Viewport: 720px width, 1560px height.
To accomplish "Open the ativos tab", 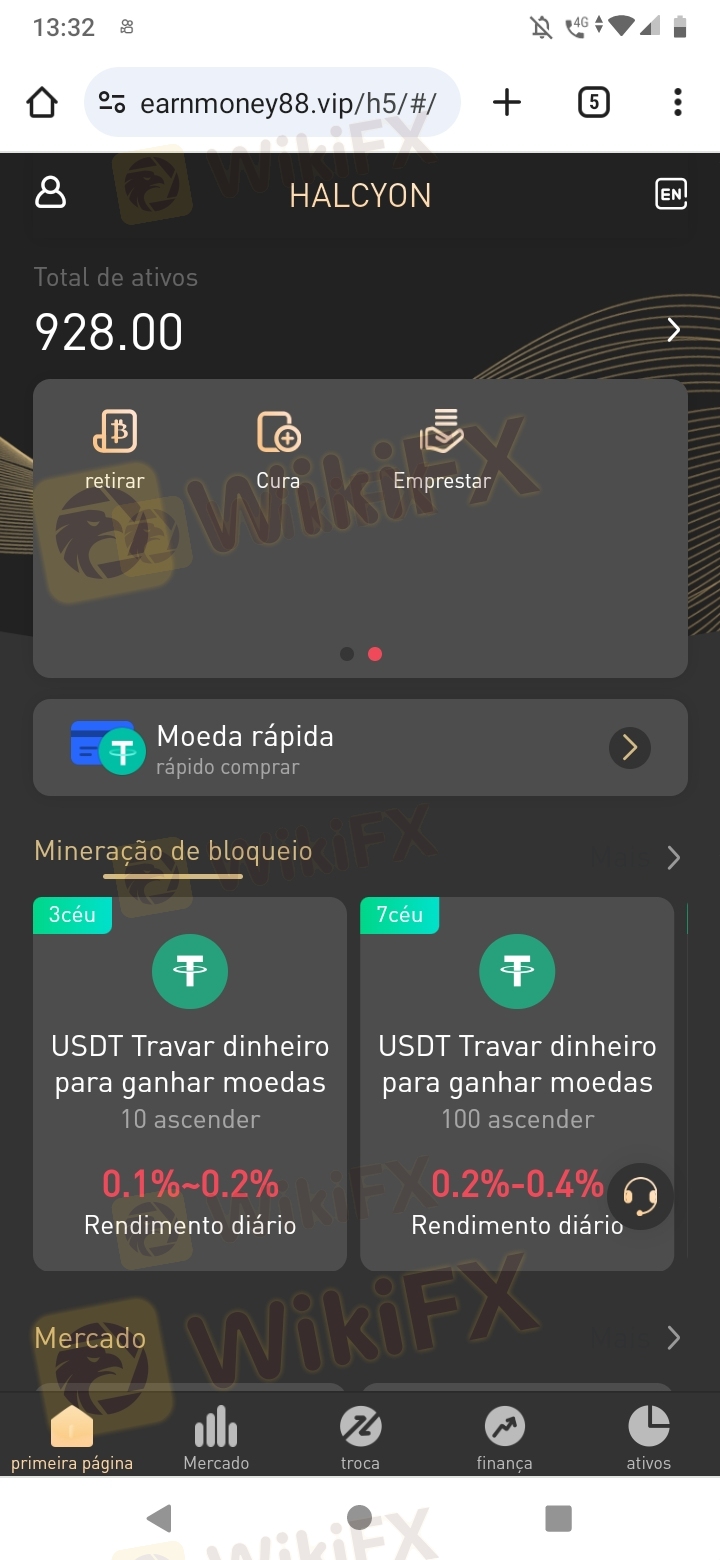I will click(648, 1438).
